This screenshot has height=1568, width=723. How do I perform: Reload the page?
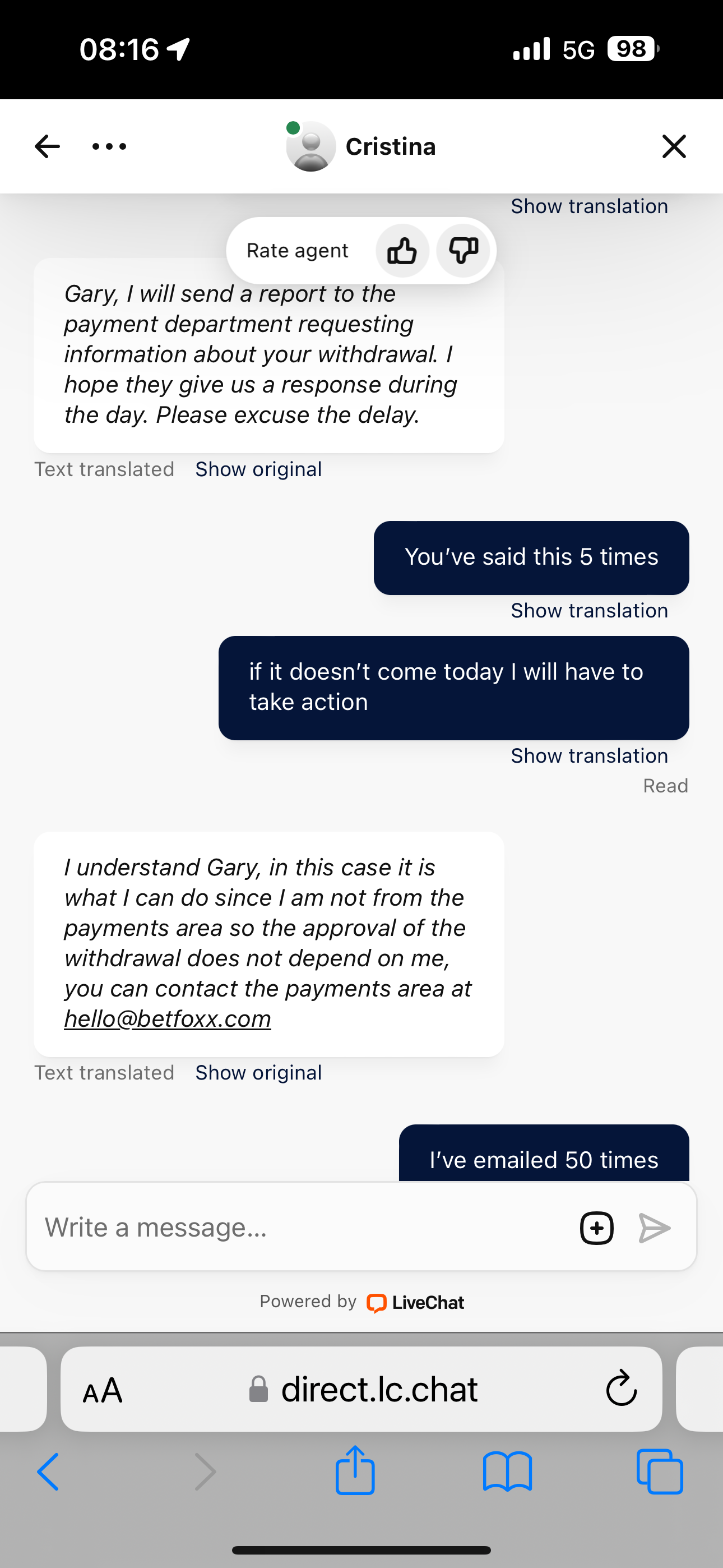(621, 1389)
